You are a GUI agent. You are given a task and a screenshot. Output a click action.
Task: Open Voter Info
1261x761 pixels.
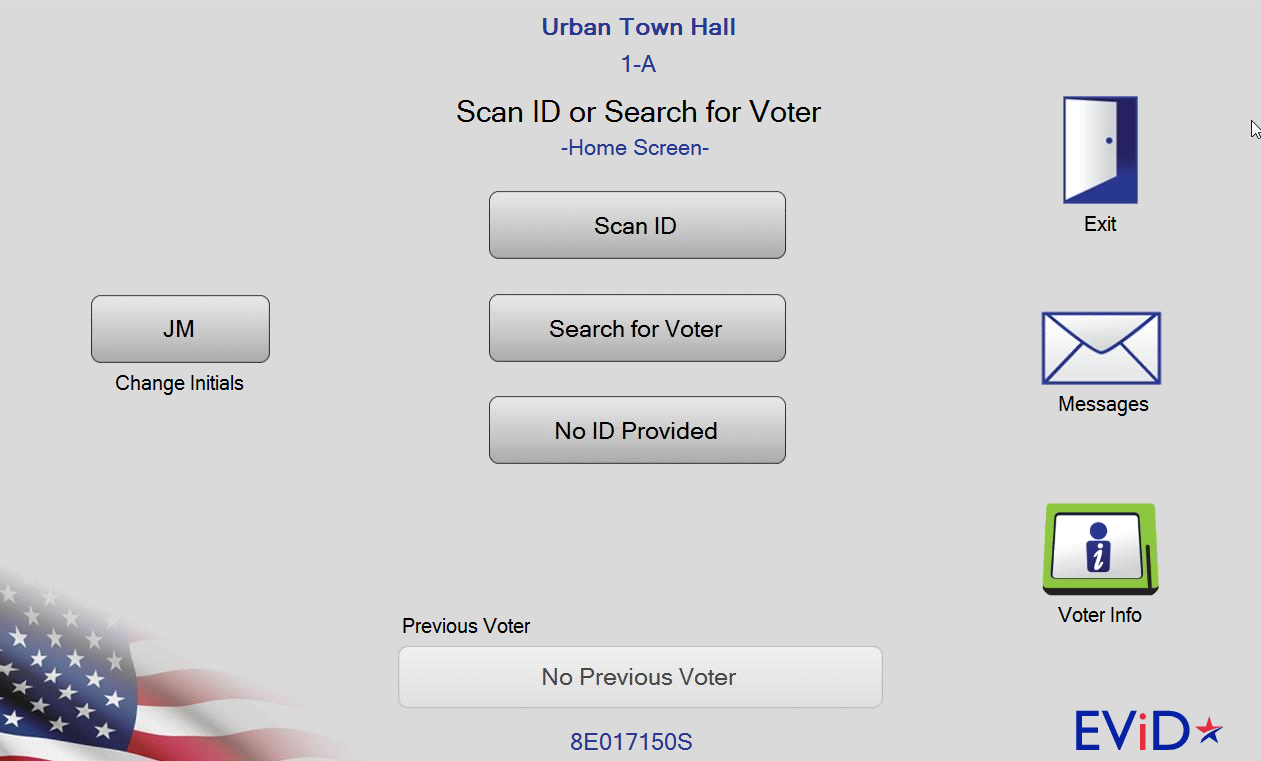[x=1100, y=549]
